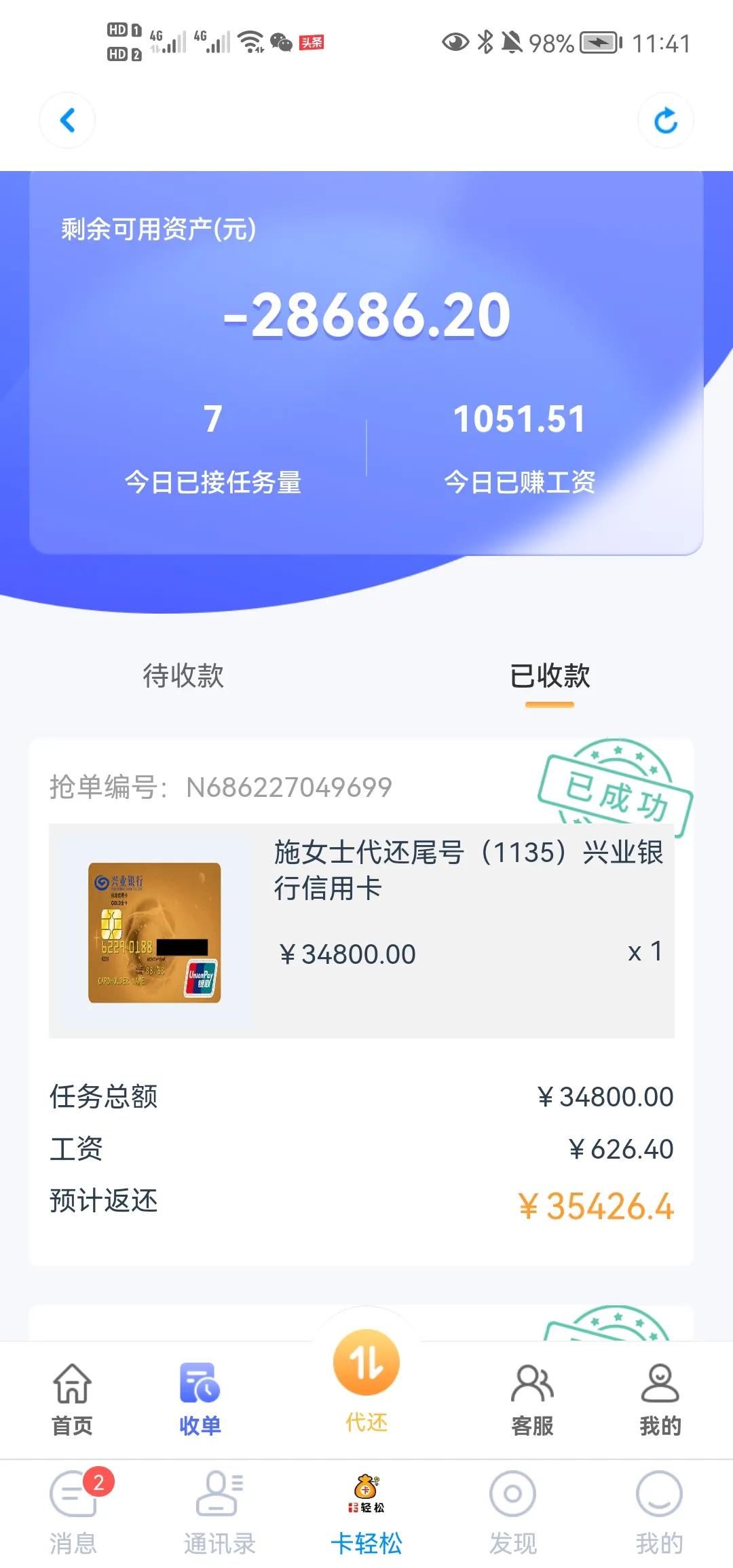Switch to the 已收款 tab
Image resolution: width=733 pixels, height=1568 pixels.
pos(551,676)
